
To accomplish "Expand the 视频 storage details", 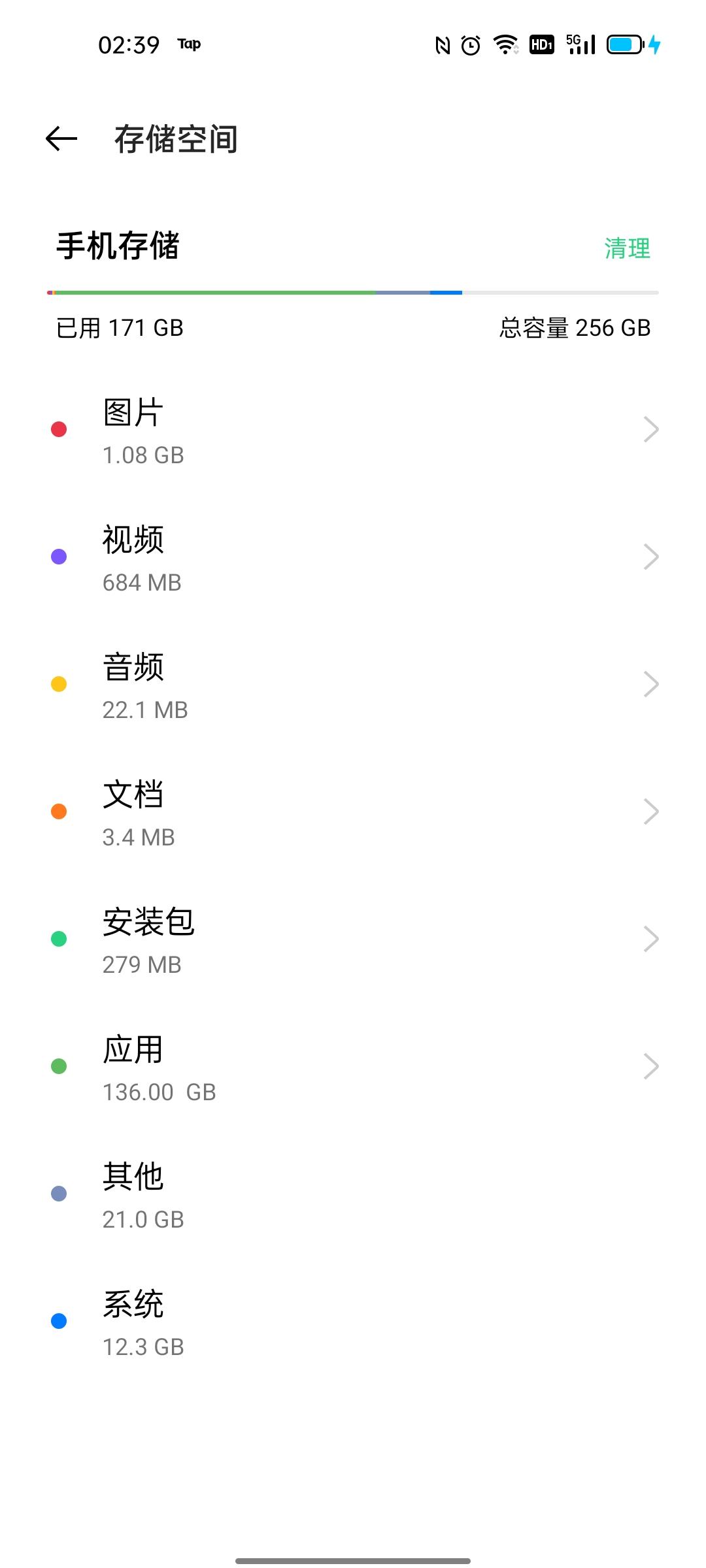I will 650,557.
